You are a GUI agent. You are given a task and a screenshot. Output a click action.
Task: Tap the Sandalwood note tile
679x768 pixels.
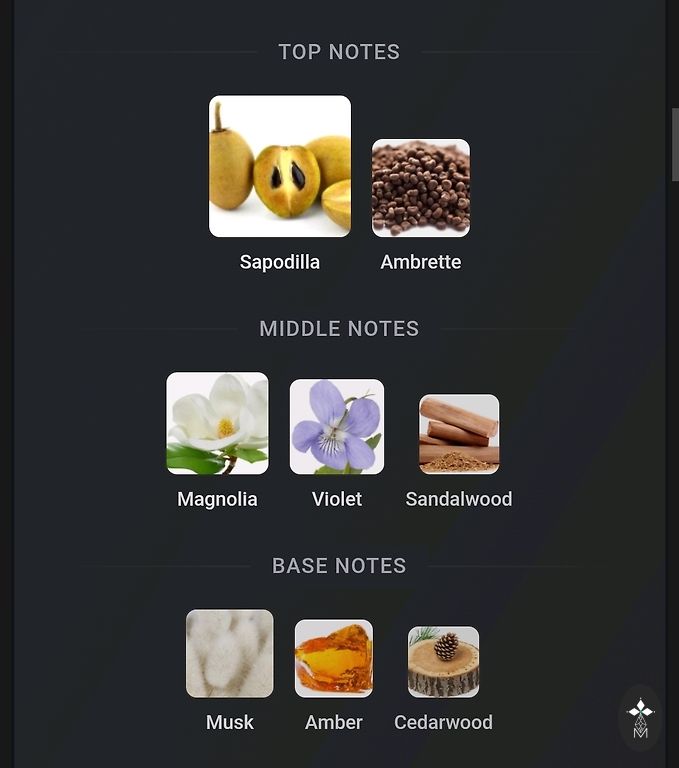click(x=459, y=434)
